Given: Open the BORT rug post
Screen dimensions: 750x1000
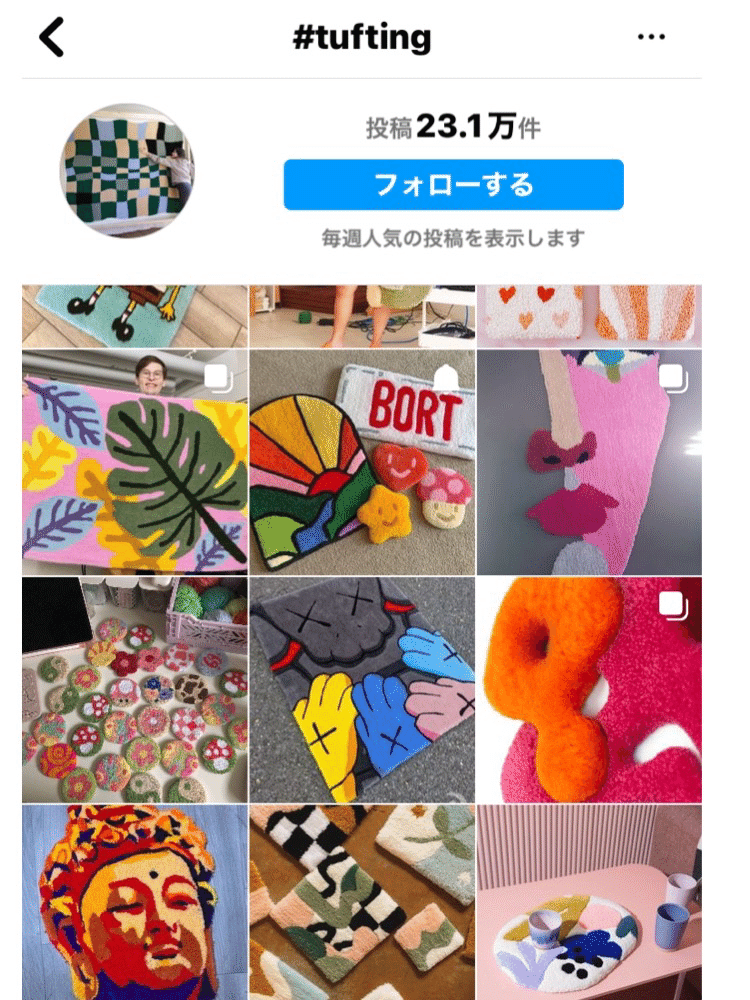Looking at the screenshot, I should [x=362, y=462].
